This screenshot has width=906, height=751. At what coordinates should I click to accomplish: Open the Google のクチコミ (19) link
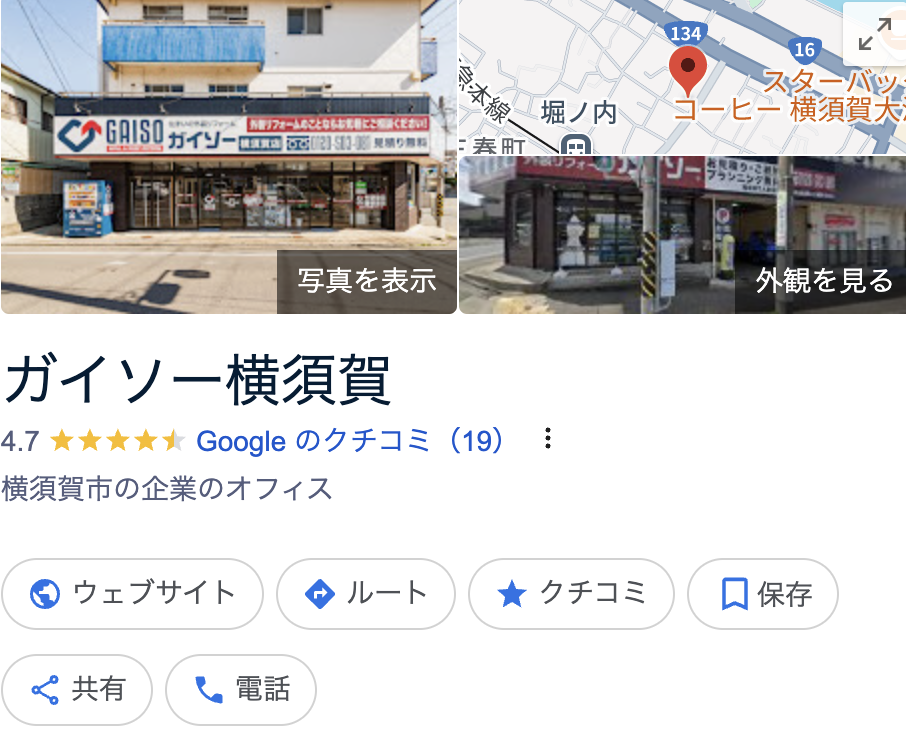pos(351,440)
